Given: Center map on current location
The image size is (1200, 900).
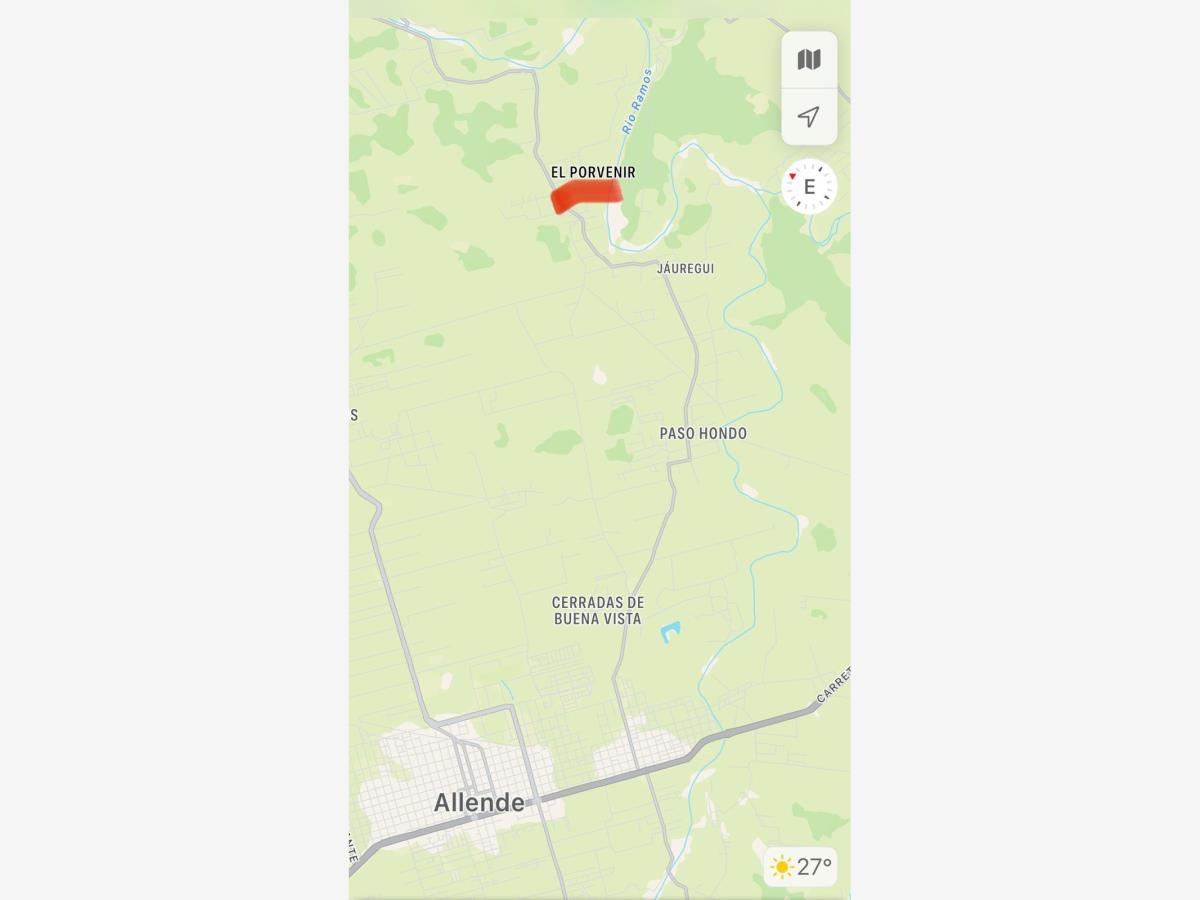Looking at the screenshot, I should point(809,117).
